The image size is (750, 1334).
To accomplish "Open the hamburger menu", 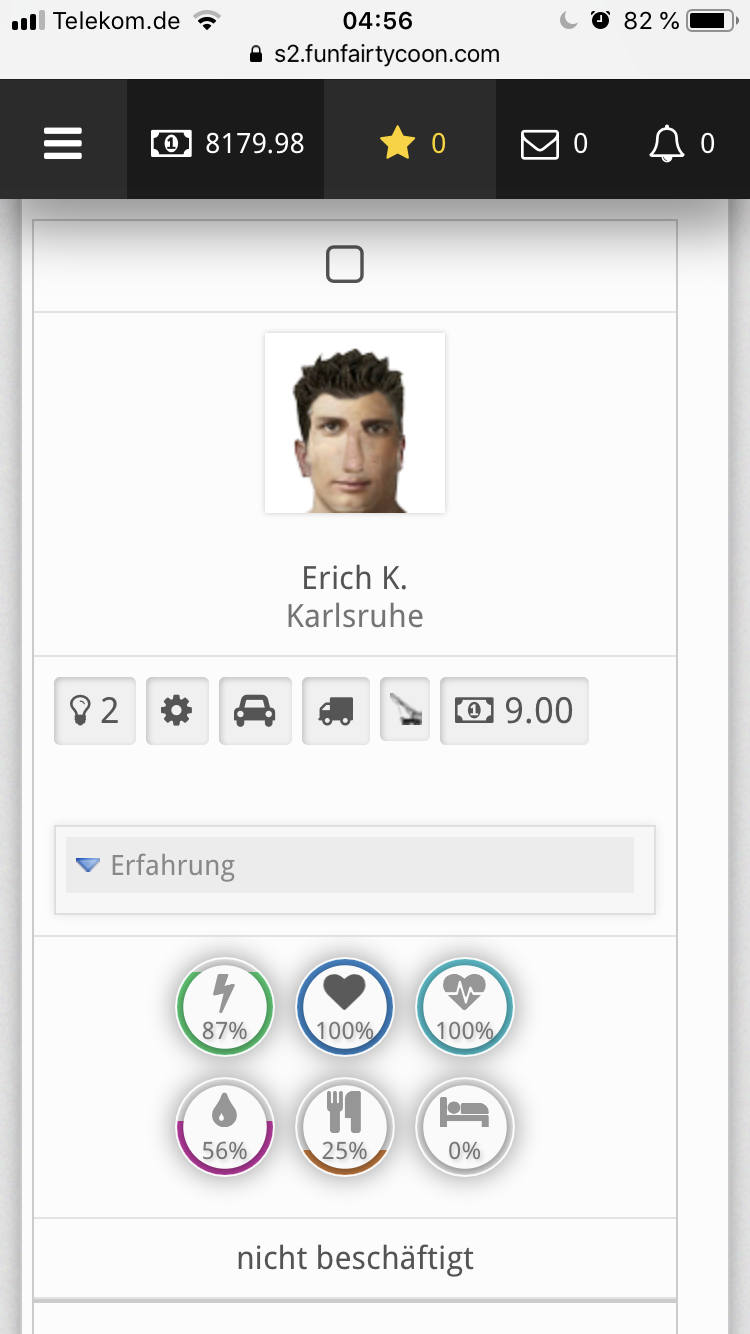I will [x=62, y=144].
